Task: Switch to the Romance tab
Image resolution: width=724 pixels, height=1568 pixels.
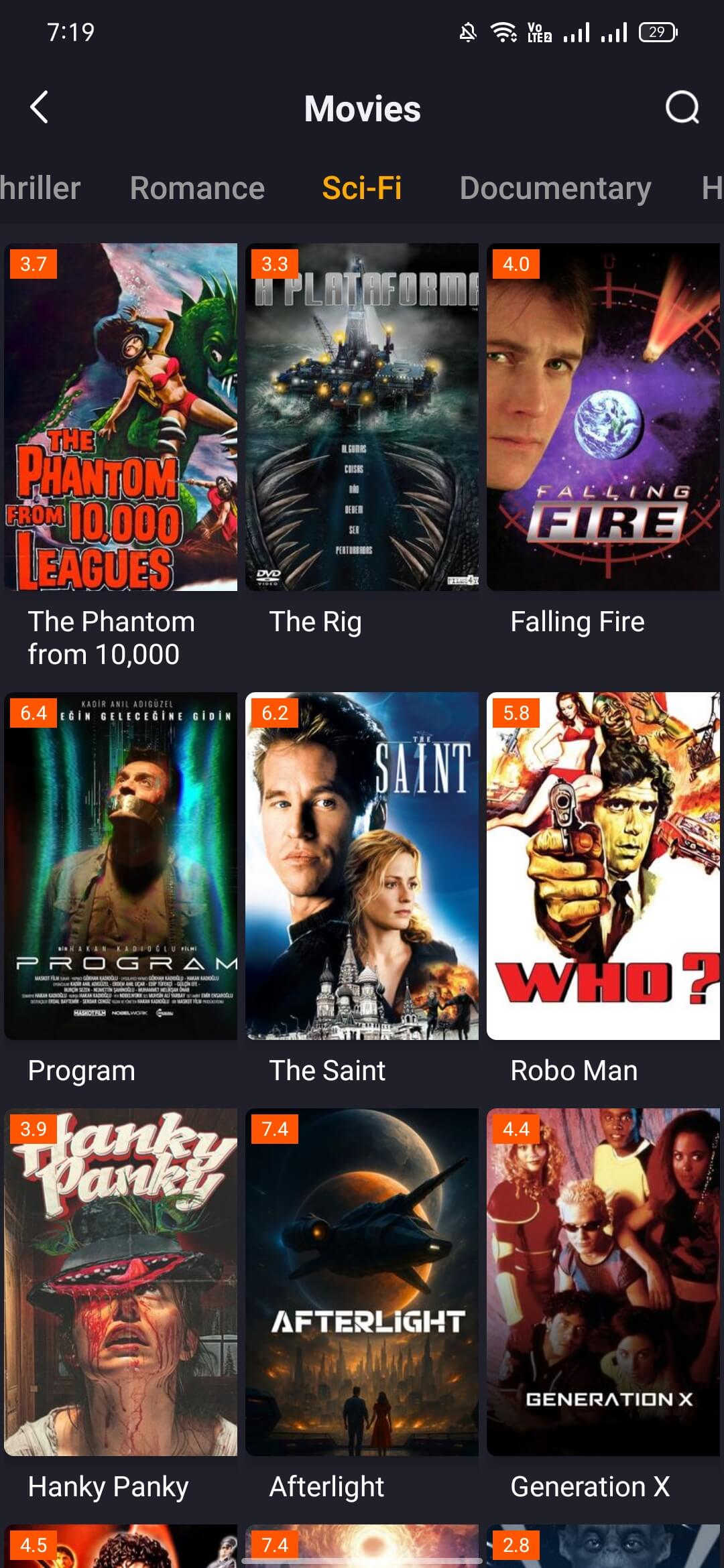Action: tap(197, 188)
